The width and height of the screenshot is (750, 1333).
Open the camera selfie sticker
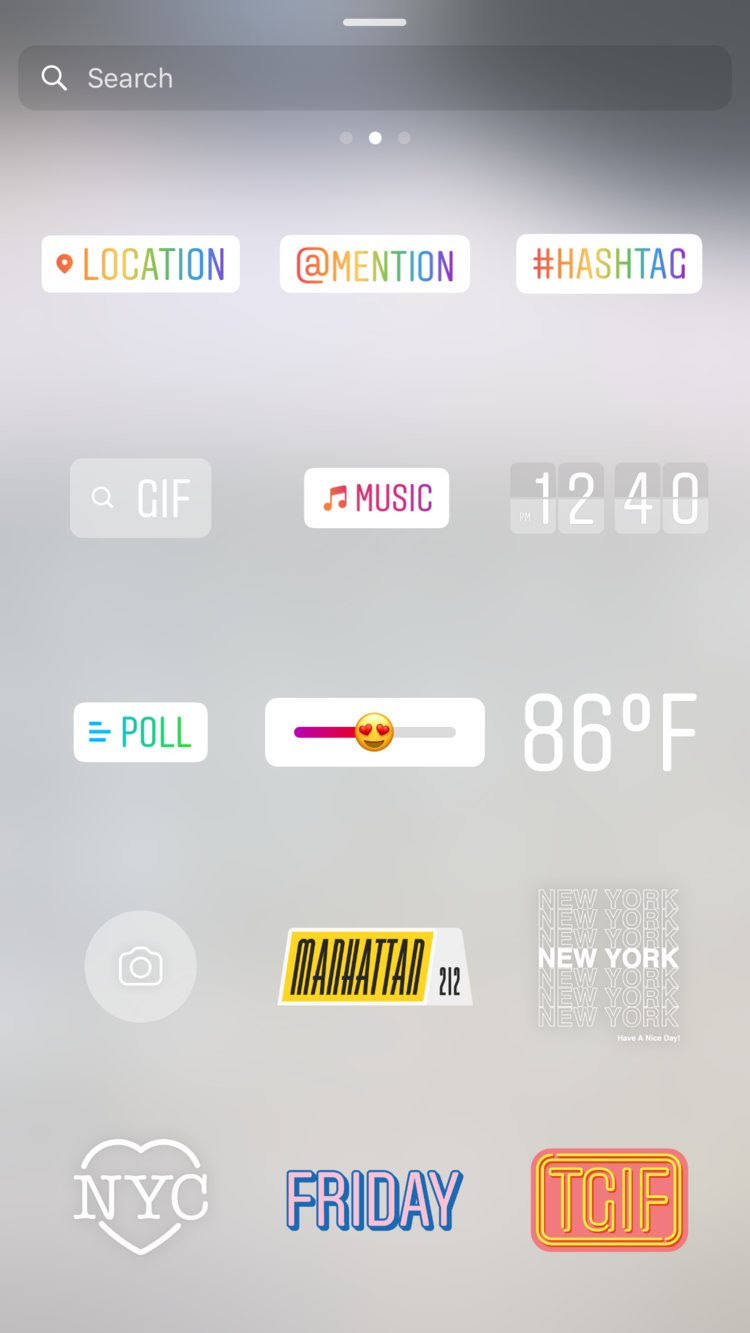click(140, 966)
